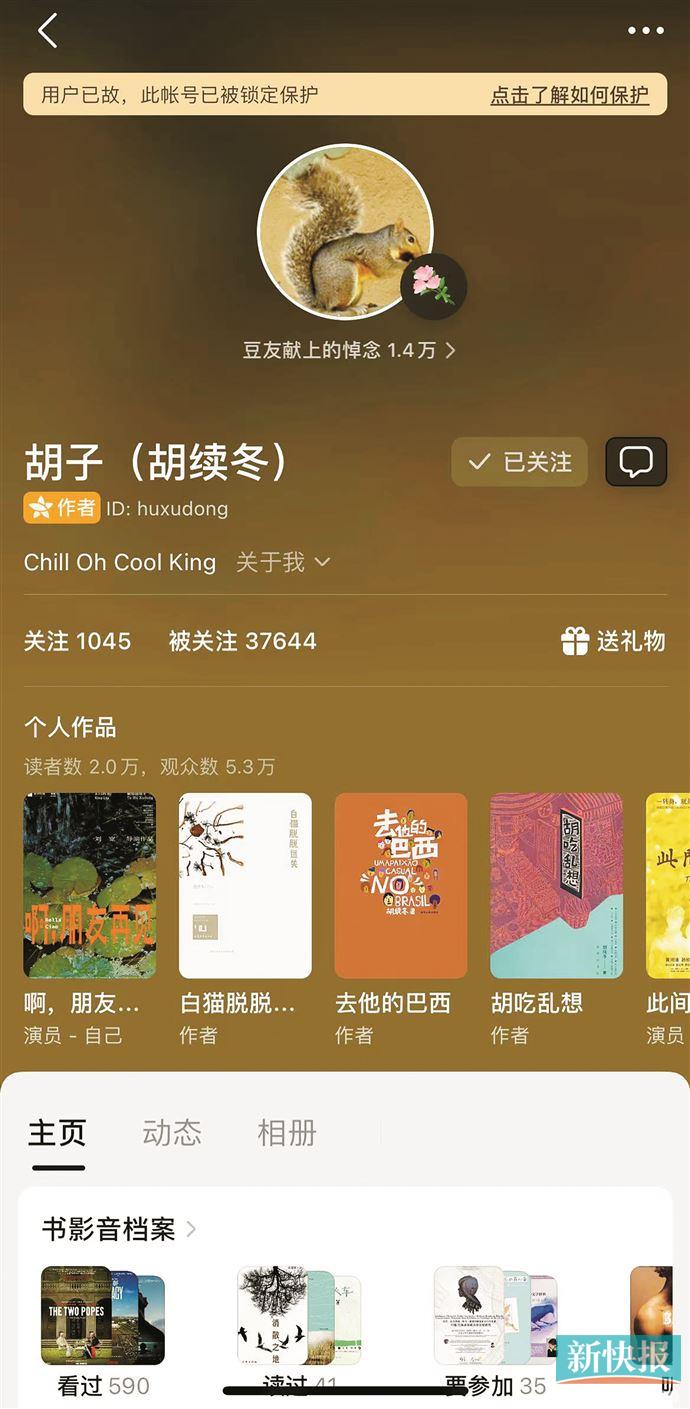
Task: View the 被关注 37644 followers list
Action: pos(242,641)
